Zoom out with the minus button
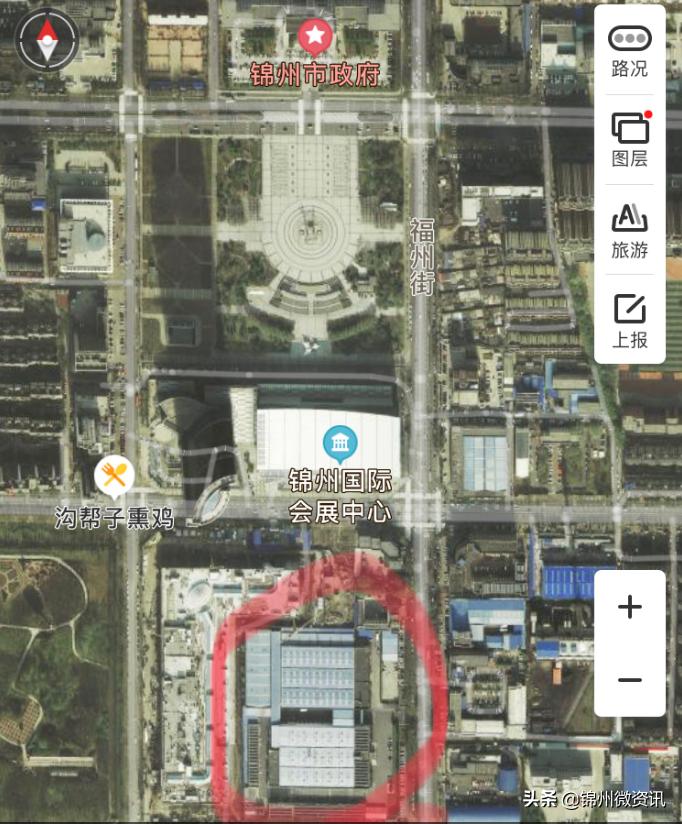This screenshot has height=824, width=682. coord(629,680)
